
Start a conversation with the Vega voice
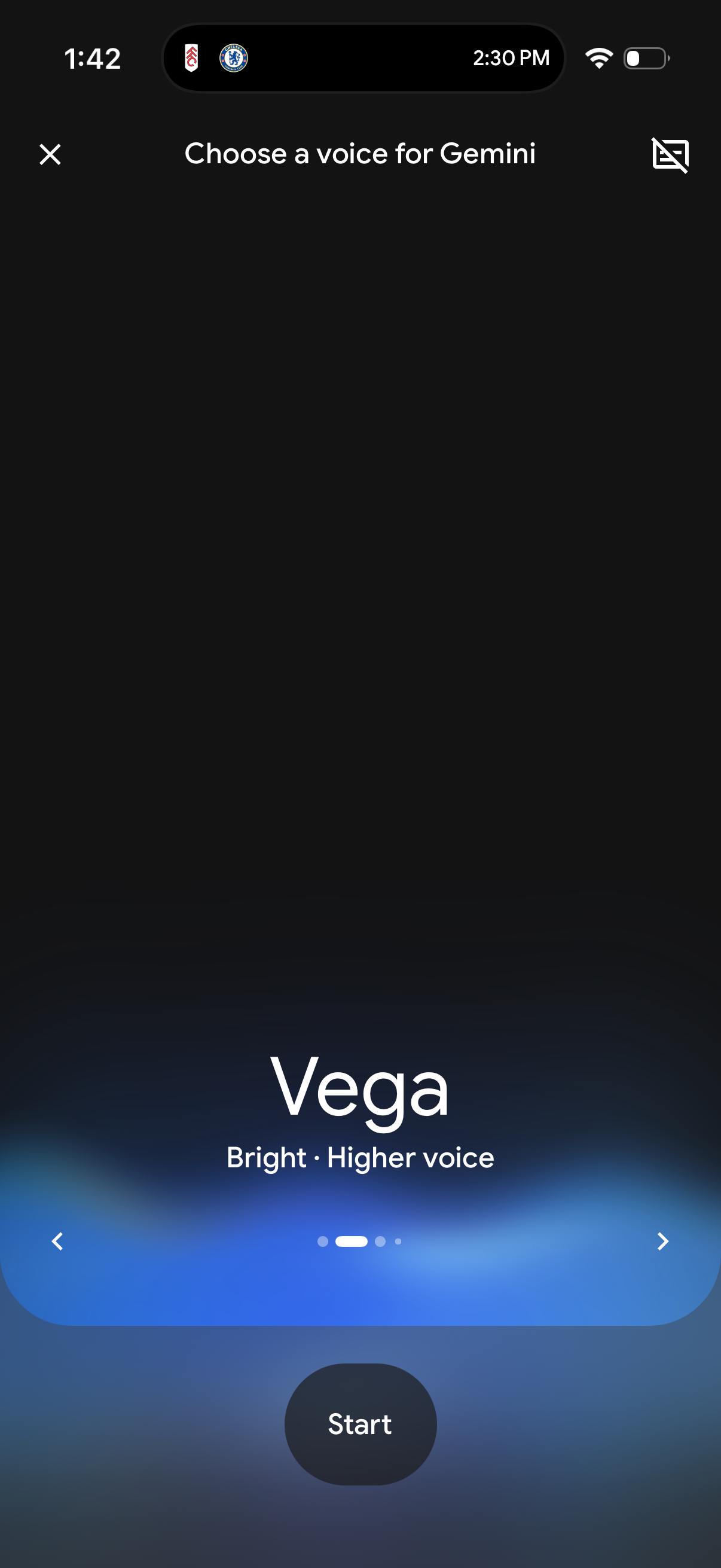[360, 1424]
